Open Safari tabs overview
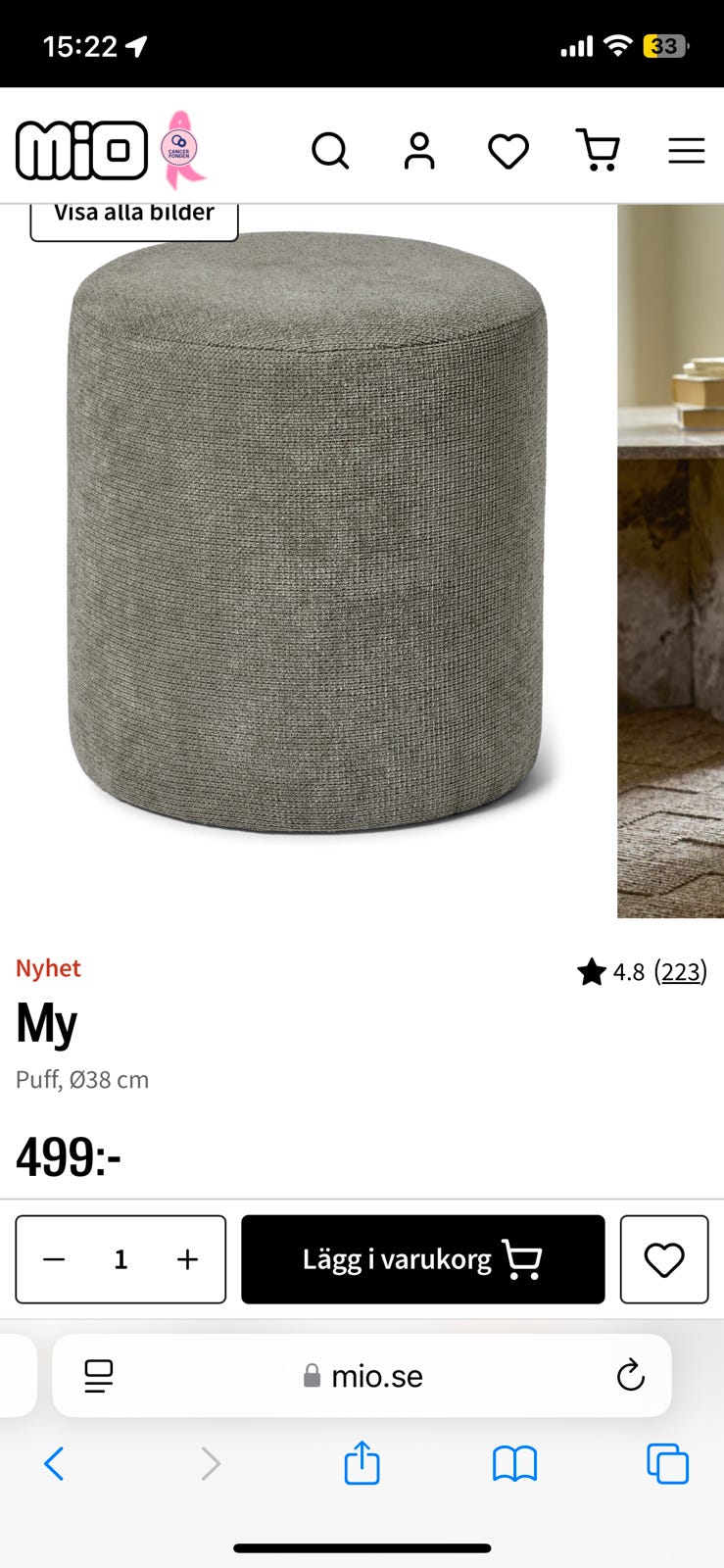724x1568 pixels. [667, 1464]
